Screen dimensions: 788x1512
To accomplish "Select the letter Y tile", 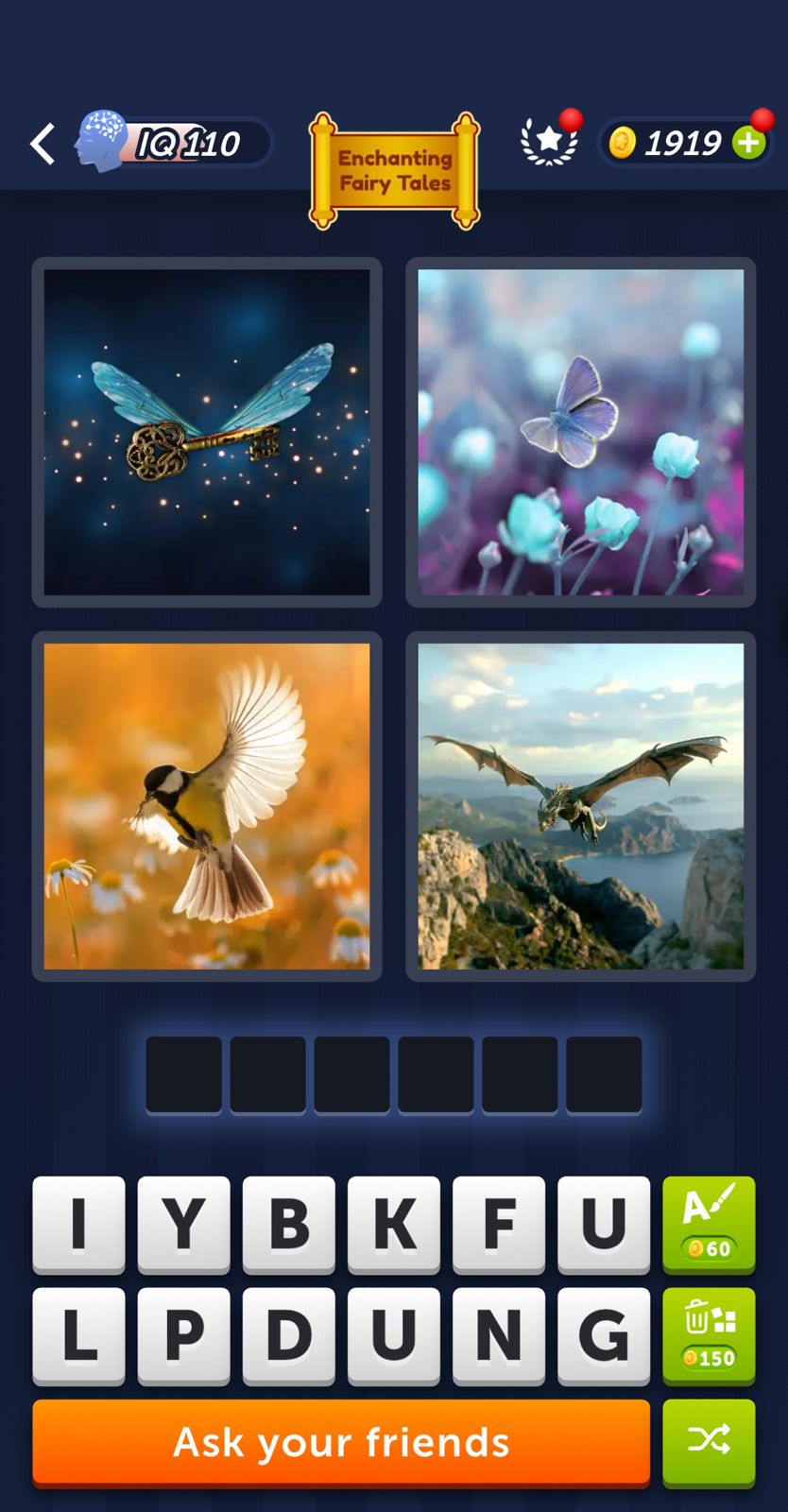I will pos(184,1223).
